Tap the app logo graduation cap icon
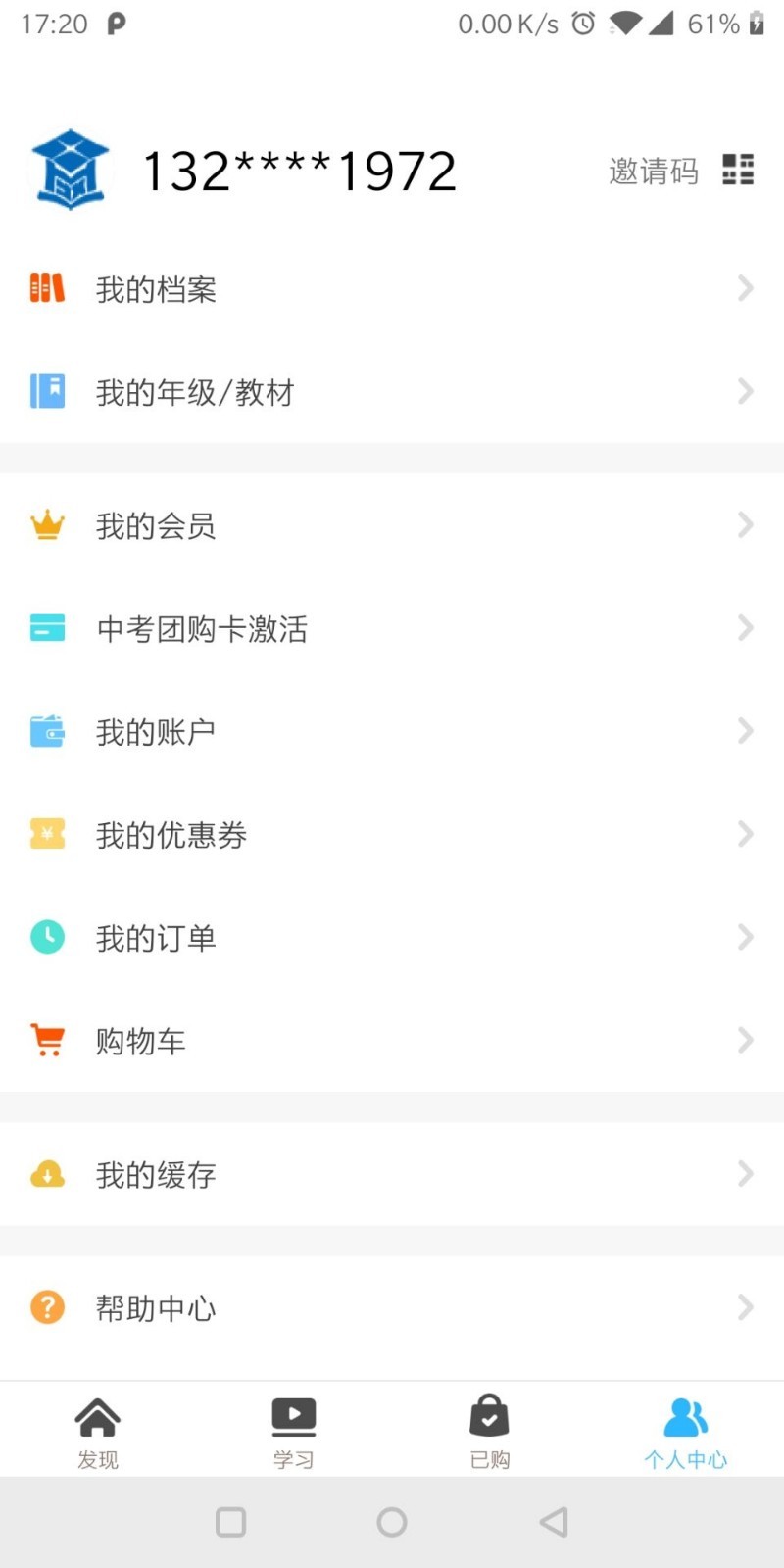784x1568 pixels. coord(69,167)
